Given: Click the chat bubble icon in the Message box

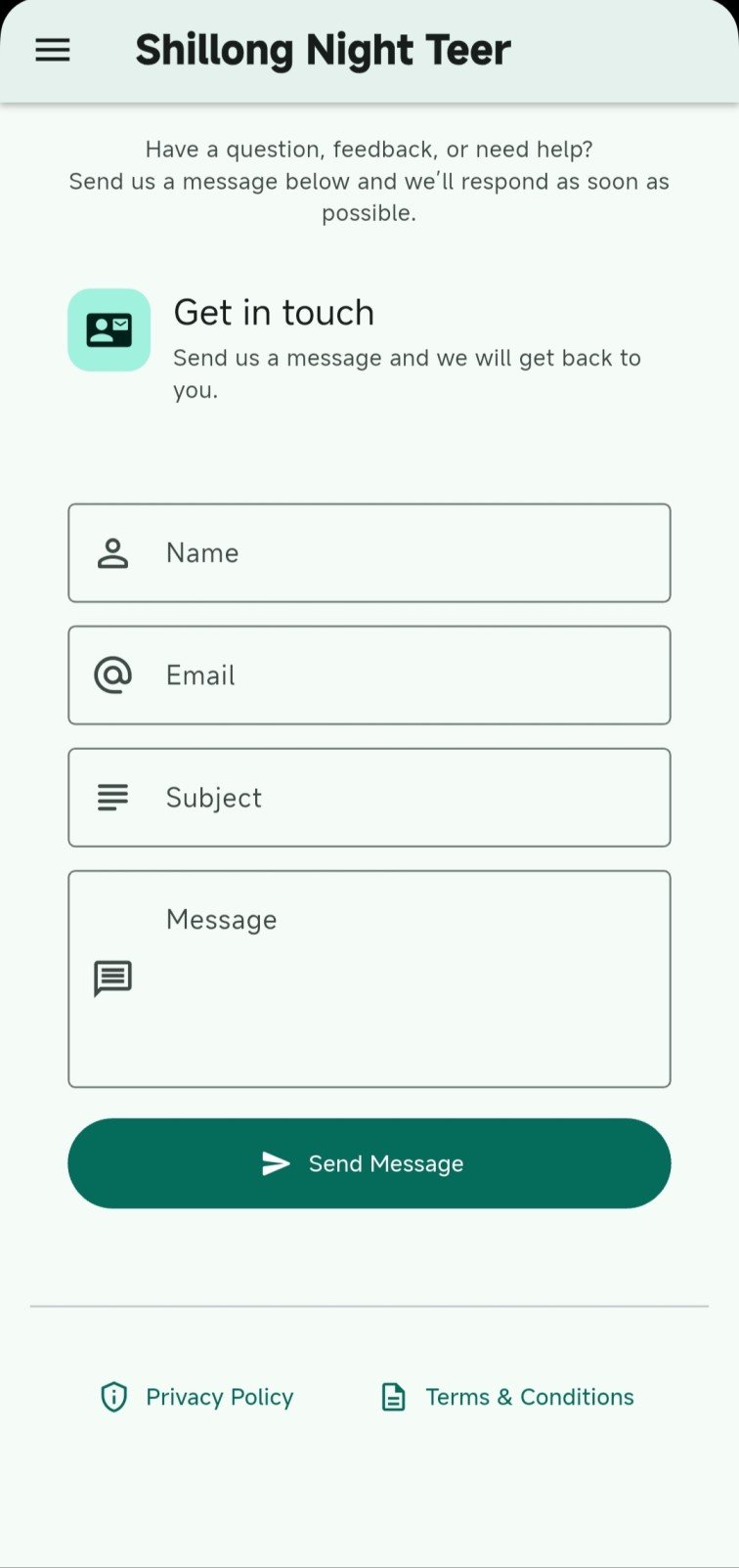Looking at the screenshot, I should [x=113, y=978].
